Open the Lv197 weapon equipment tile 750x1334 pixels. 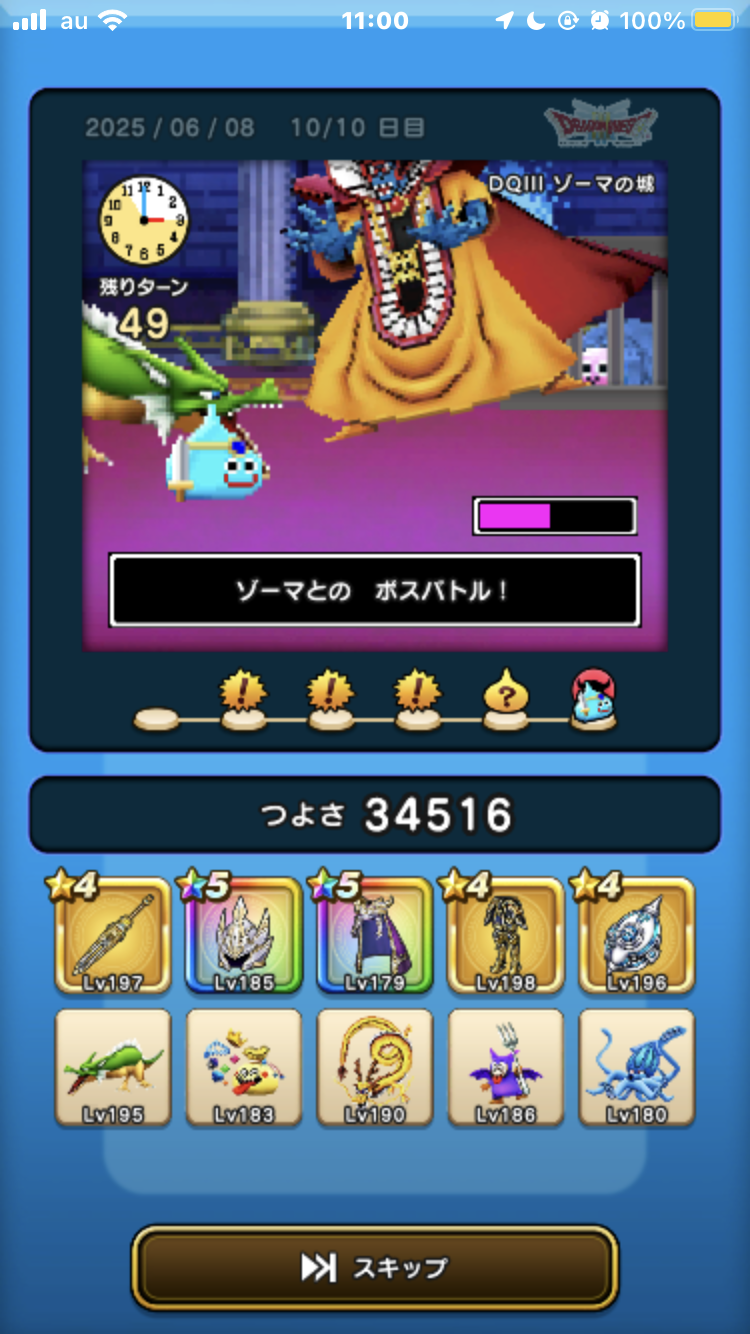[113, 936]
